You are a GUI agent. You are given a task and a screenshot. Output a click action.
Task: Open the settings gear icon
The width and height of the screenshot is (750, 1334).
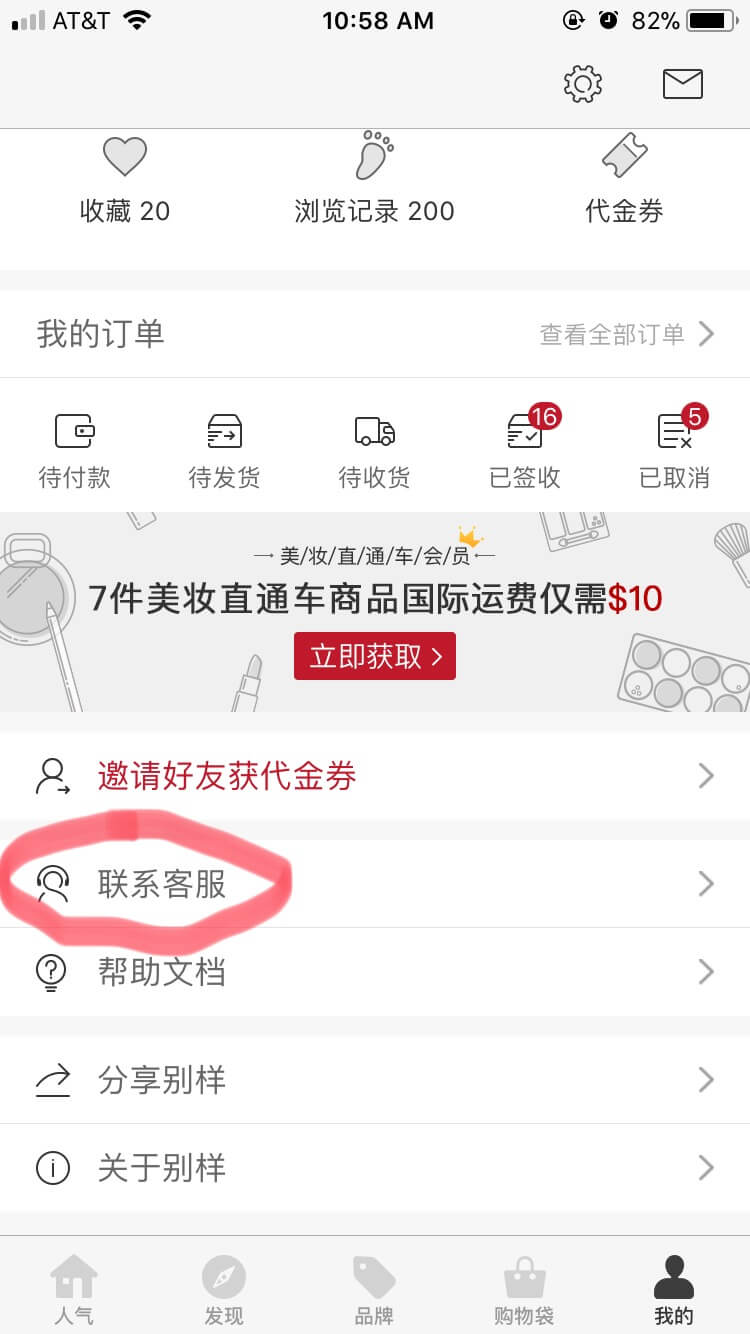pyautogui.click(x=583, y=84)
